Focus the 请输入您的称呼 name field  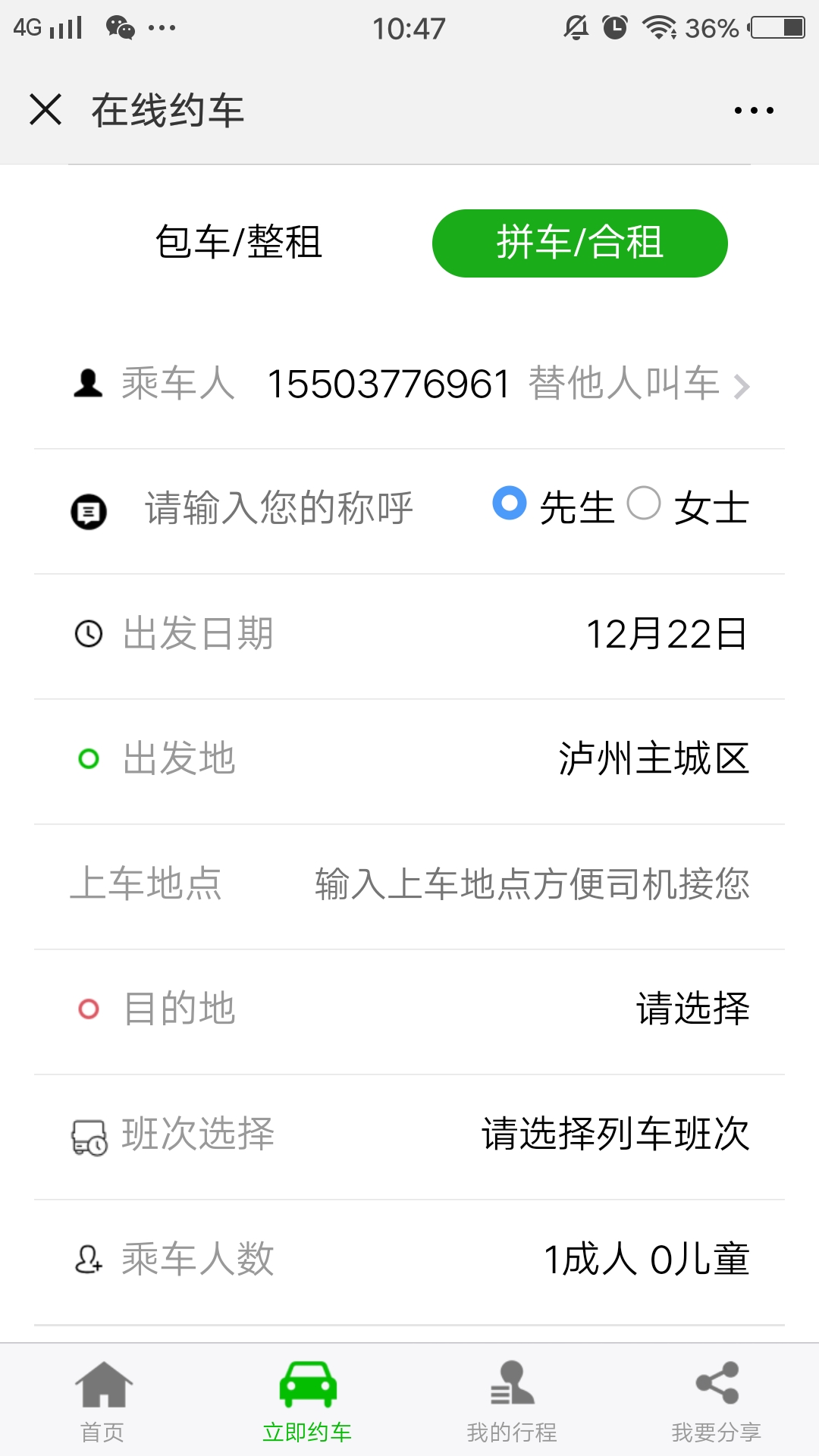coord(279,508)
